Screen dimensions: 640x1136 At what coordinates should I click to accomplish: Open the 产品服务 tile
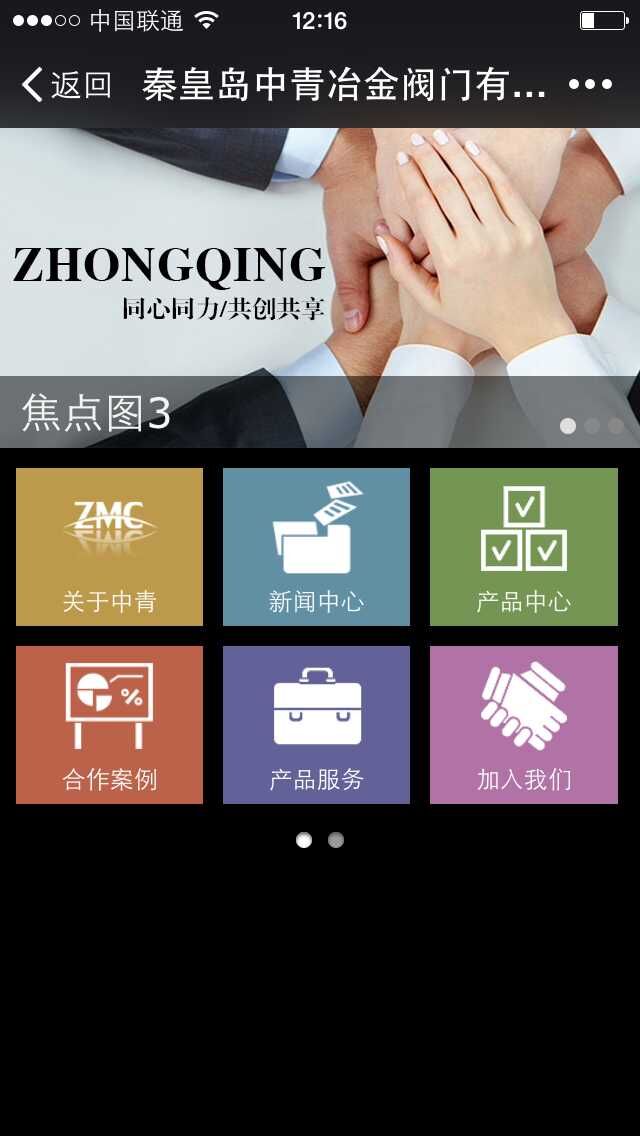pos(316,725)
